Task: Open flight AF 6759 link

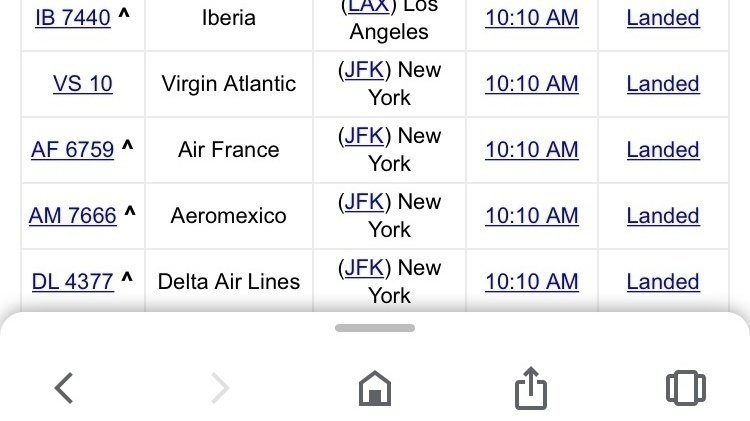Action: click(72, 150)
